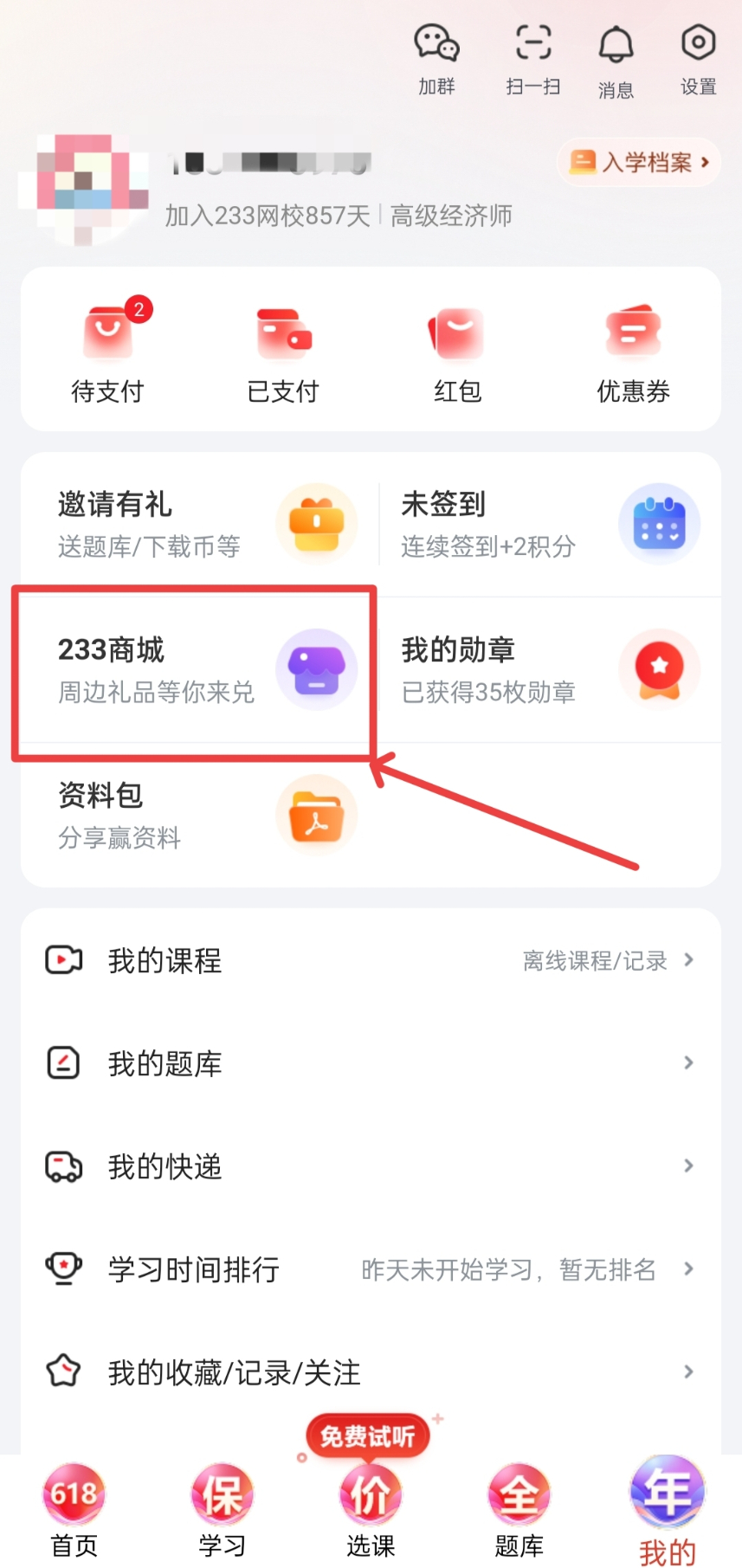This screenshot has height=1568, width=742.
Task: Open 学习时间排行 ranking
Action: pyautogui.click(x=371, y=1269)
